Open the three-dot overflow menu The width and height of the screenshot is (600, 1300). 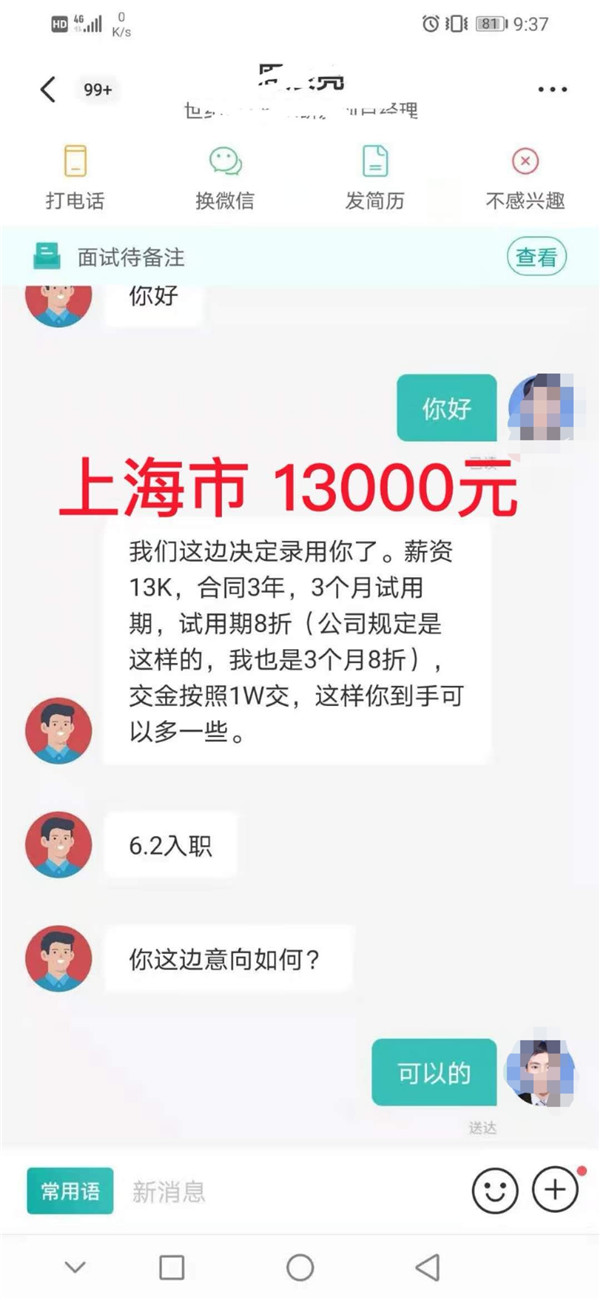(x=552, y=90)
